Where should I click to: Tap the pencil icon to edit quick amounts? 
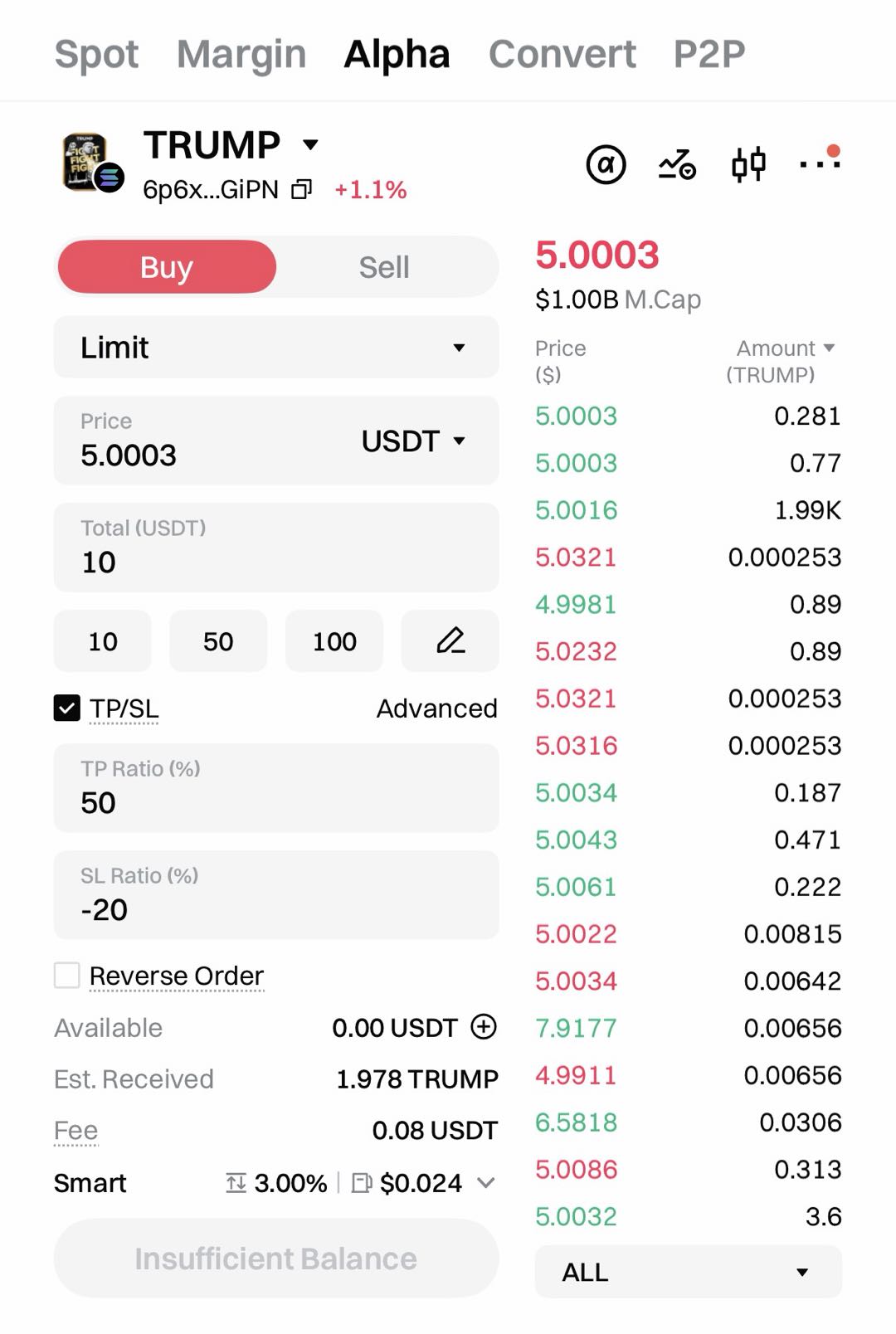pyautogui.click(x=450, y=641)
